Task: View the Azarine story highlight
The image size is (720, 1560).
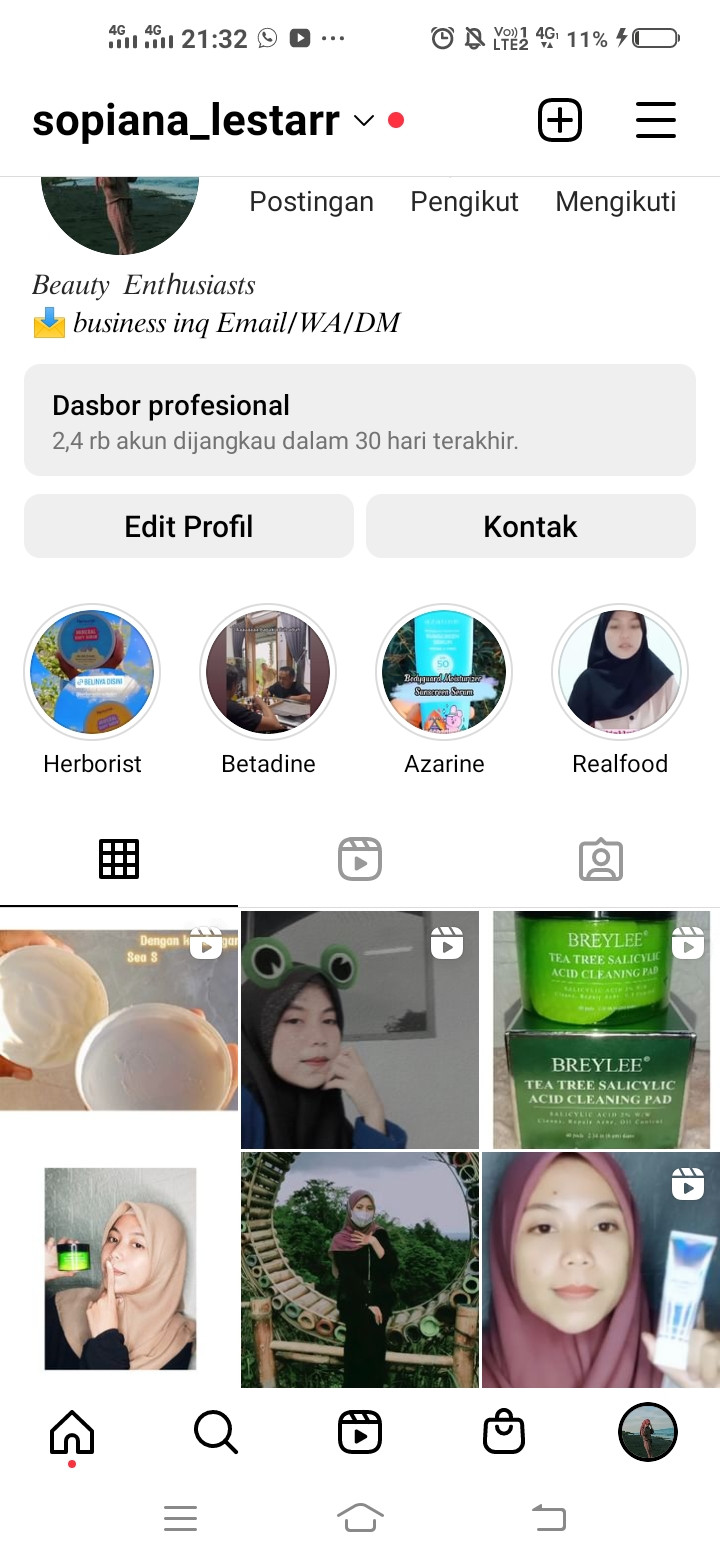Action: click(x=444, y=672)
